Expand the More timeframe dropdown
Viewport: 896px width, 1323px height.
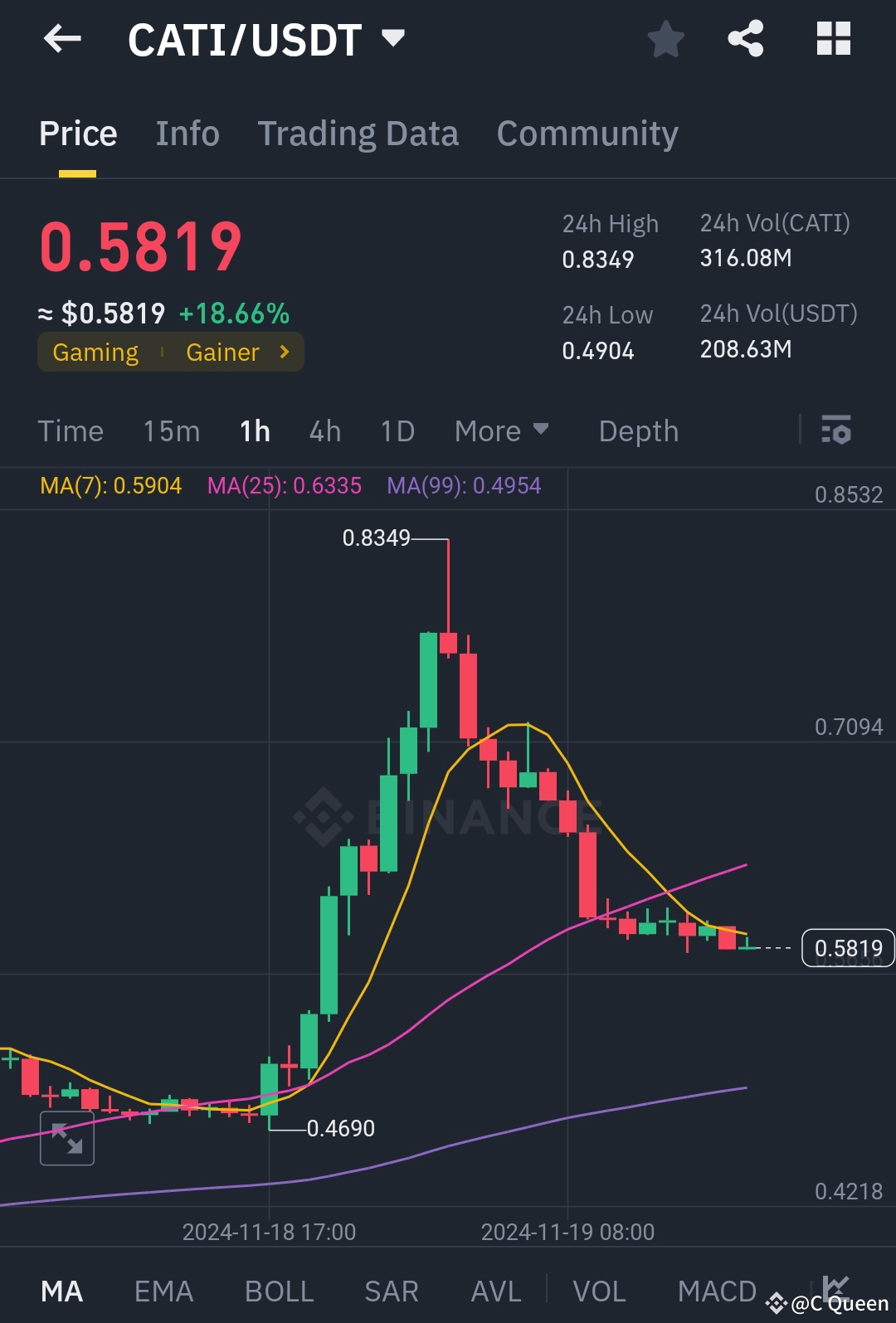click(x=501, y=430)
